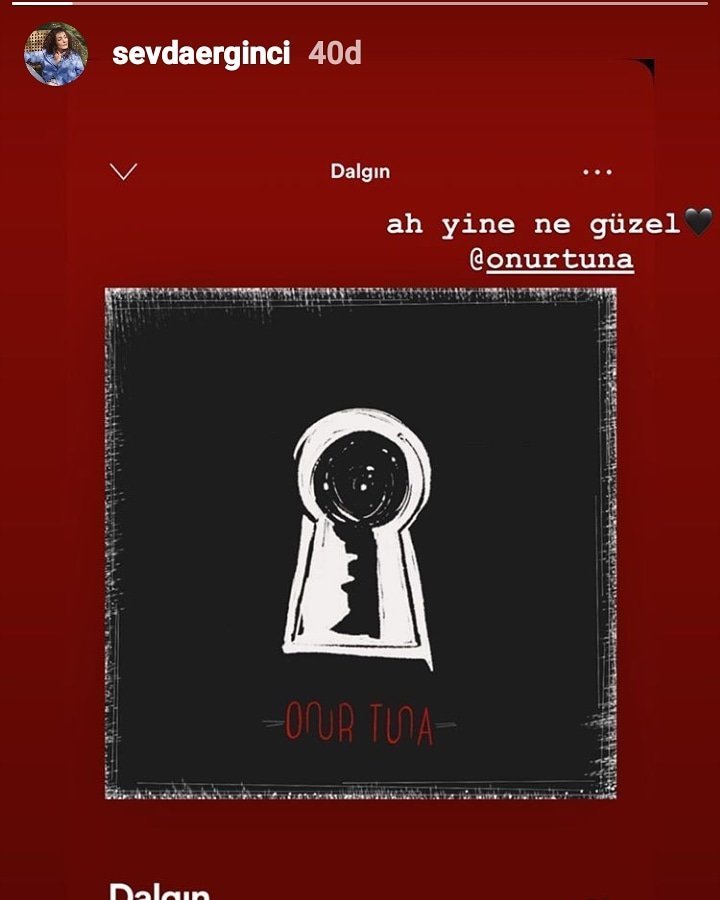This screenshot has height=900, width=720.
Task: Open sevdaerginci's profile picture
Action: [x=56, y=54]
